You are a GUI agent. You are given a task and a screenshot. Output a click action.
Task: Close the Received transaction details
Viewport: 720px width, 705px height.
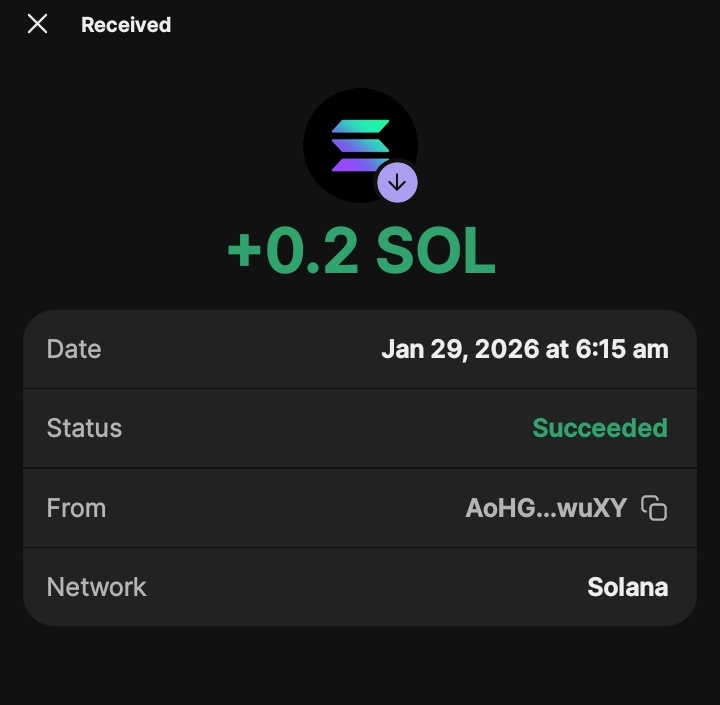37,24
